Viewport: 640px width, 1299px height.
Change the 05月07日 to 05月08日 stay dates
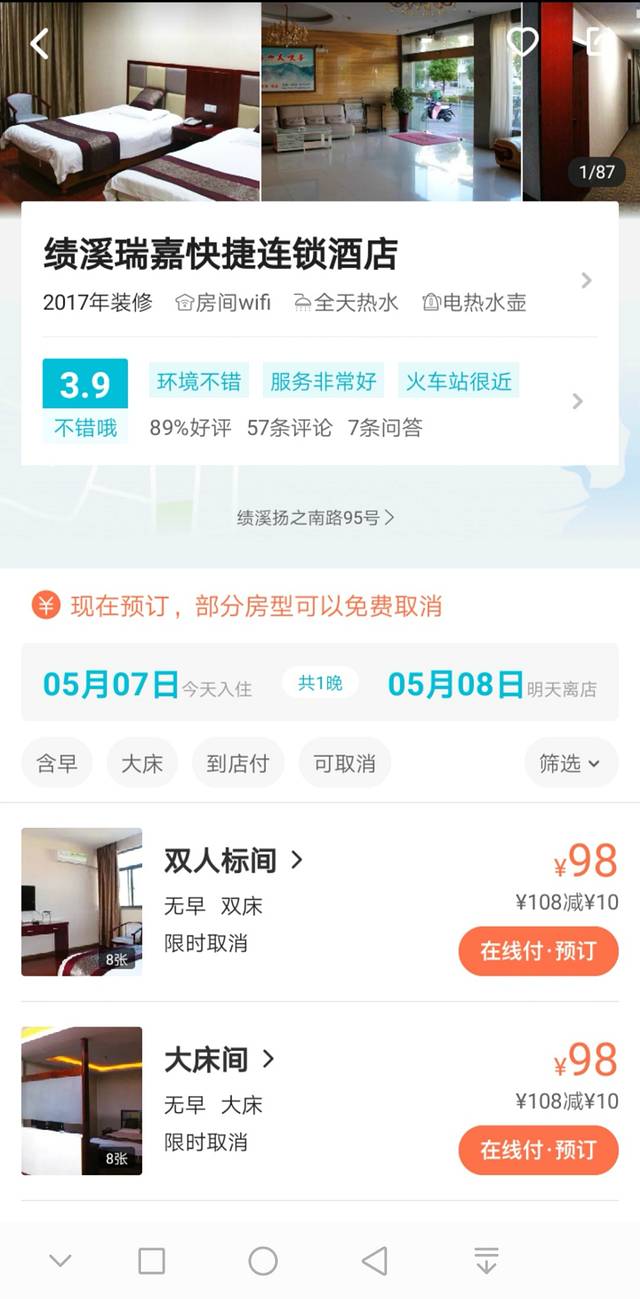click(x=320, y=684)
